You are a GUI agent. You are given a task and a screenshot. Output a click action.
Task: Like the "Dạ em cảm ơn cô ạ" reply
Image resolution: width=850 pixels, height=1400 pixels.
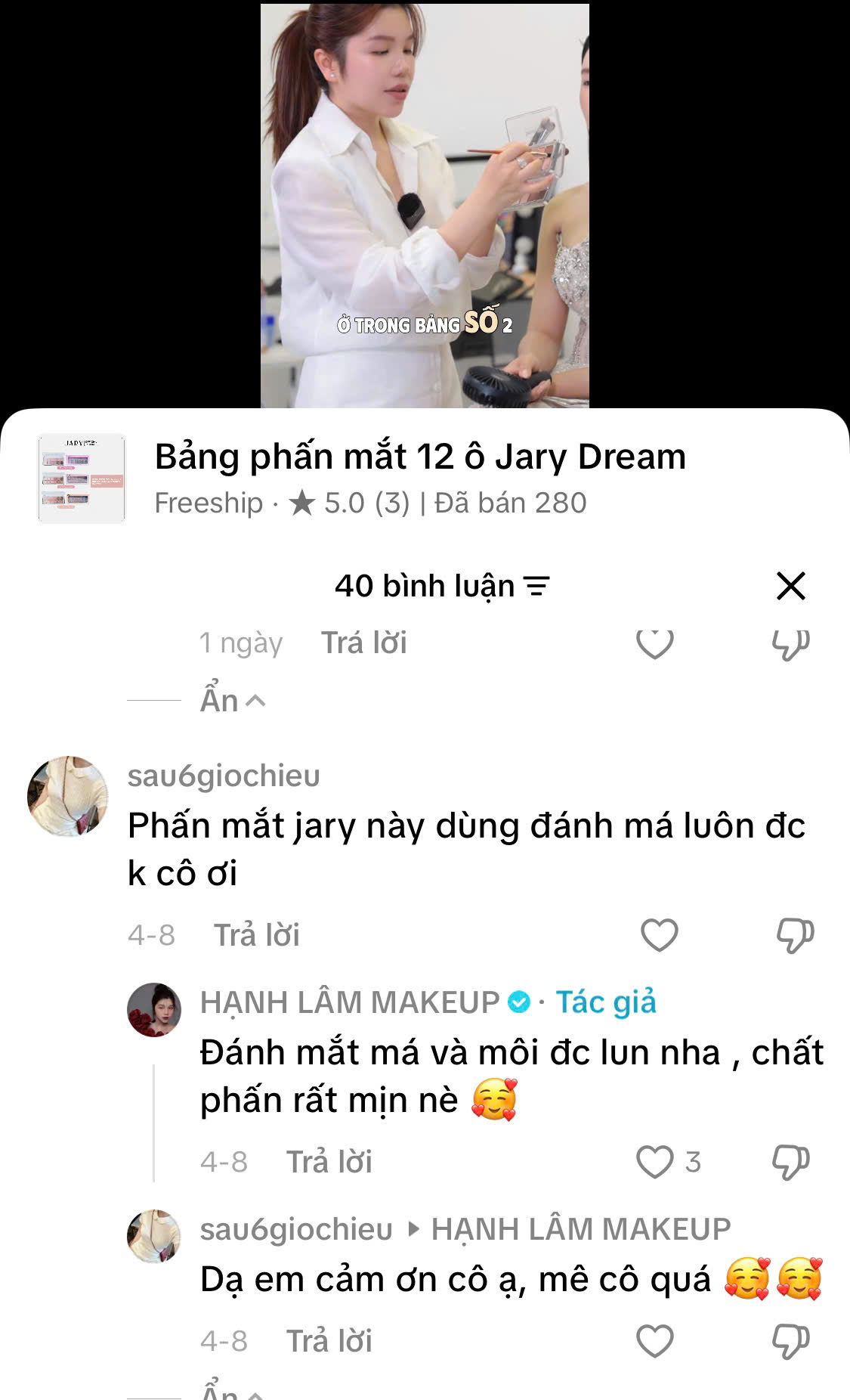click(x=654, y=1341)
